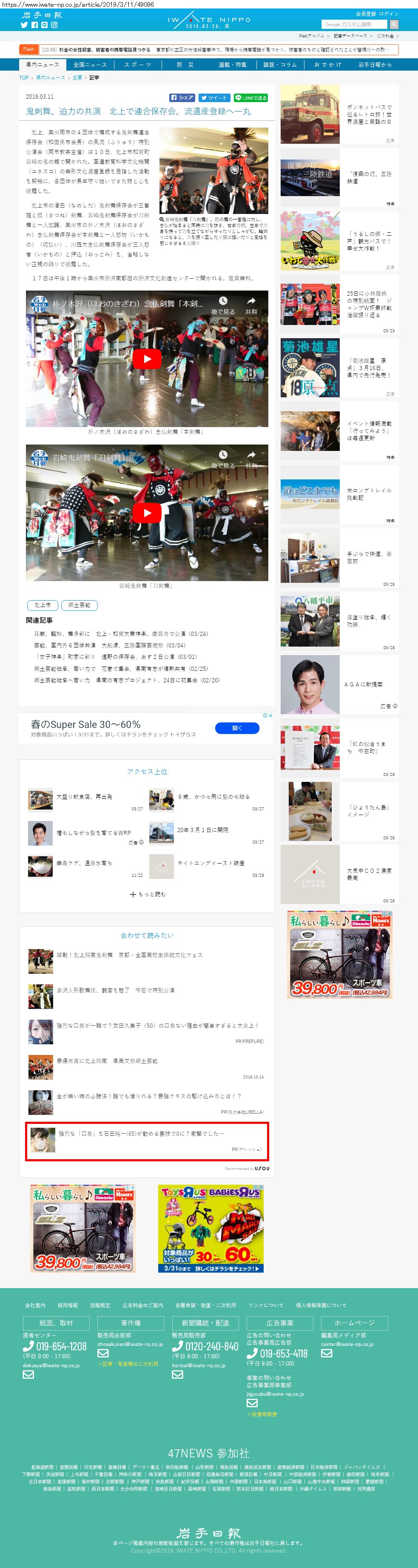Tweet this article with ツイート button
418x1568 pixels.
point(214,97)
